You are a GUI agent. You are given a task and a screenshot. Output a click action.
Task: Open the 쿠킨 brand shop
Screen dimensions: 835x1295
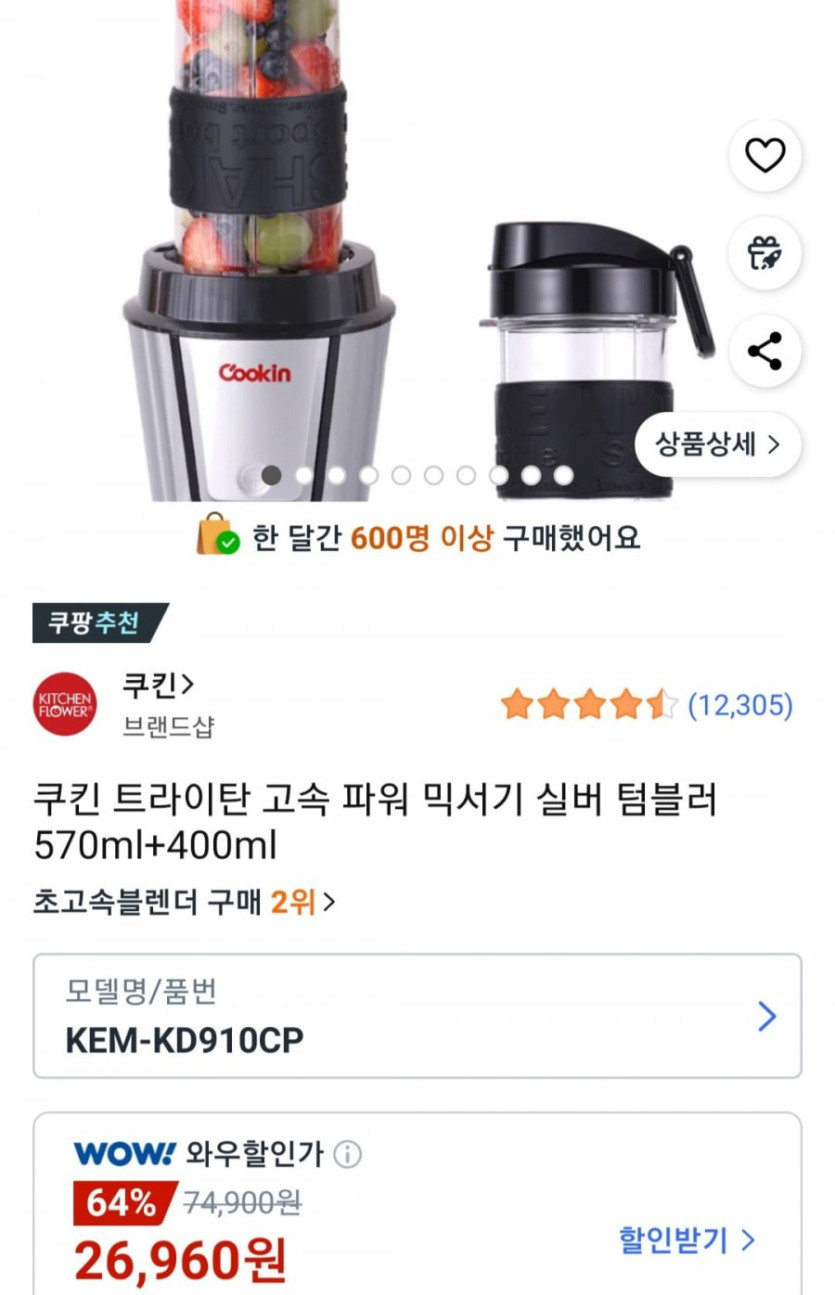click(157, 686)
